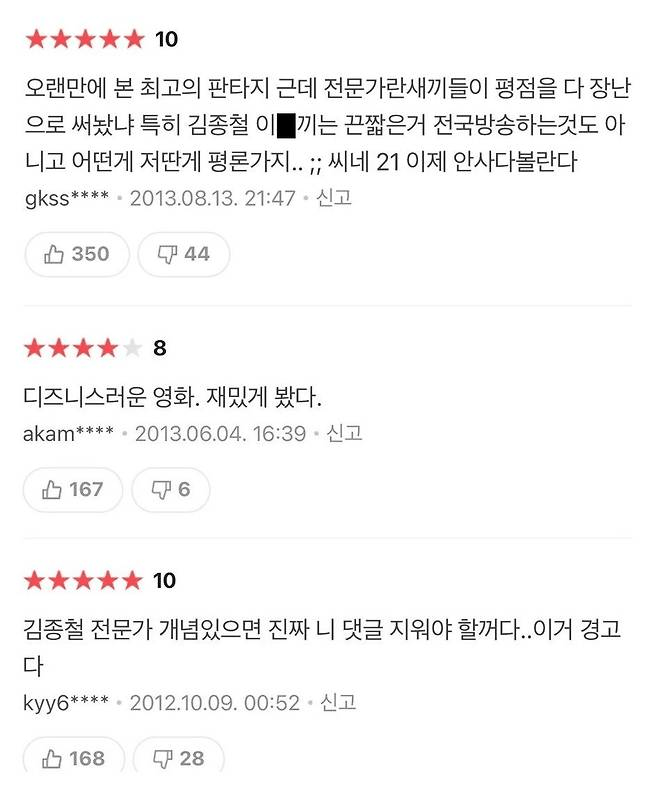Dislike the review by gkss****
The image size is (658, 795).
point(183,254)
